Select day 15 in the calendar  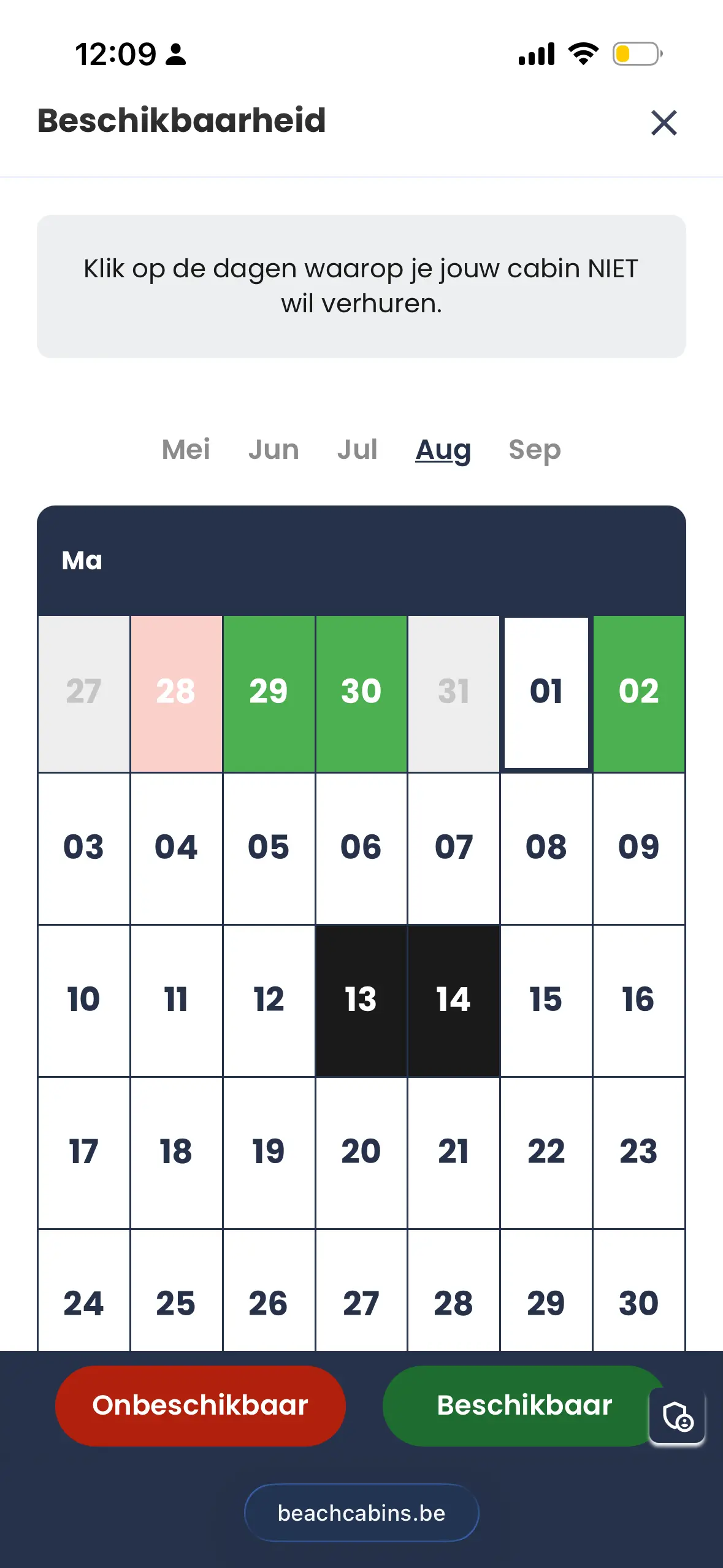coord(546,1000)
